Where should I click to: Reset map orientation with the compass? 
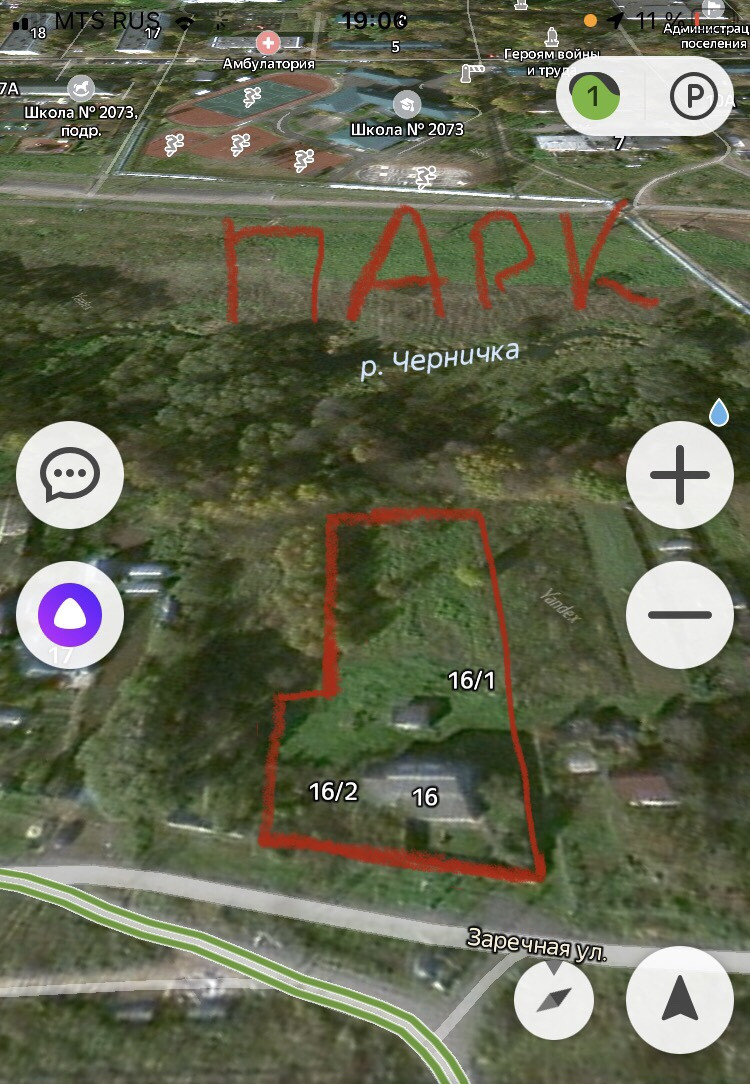pos(554,999)
